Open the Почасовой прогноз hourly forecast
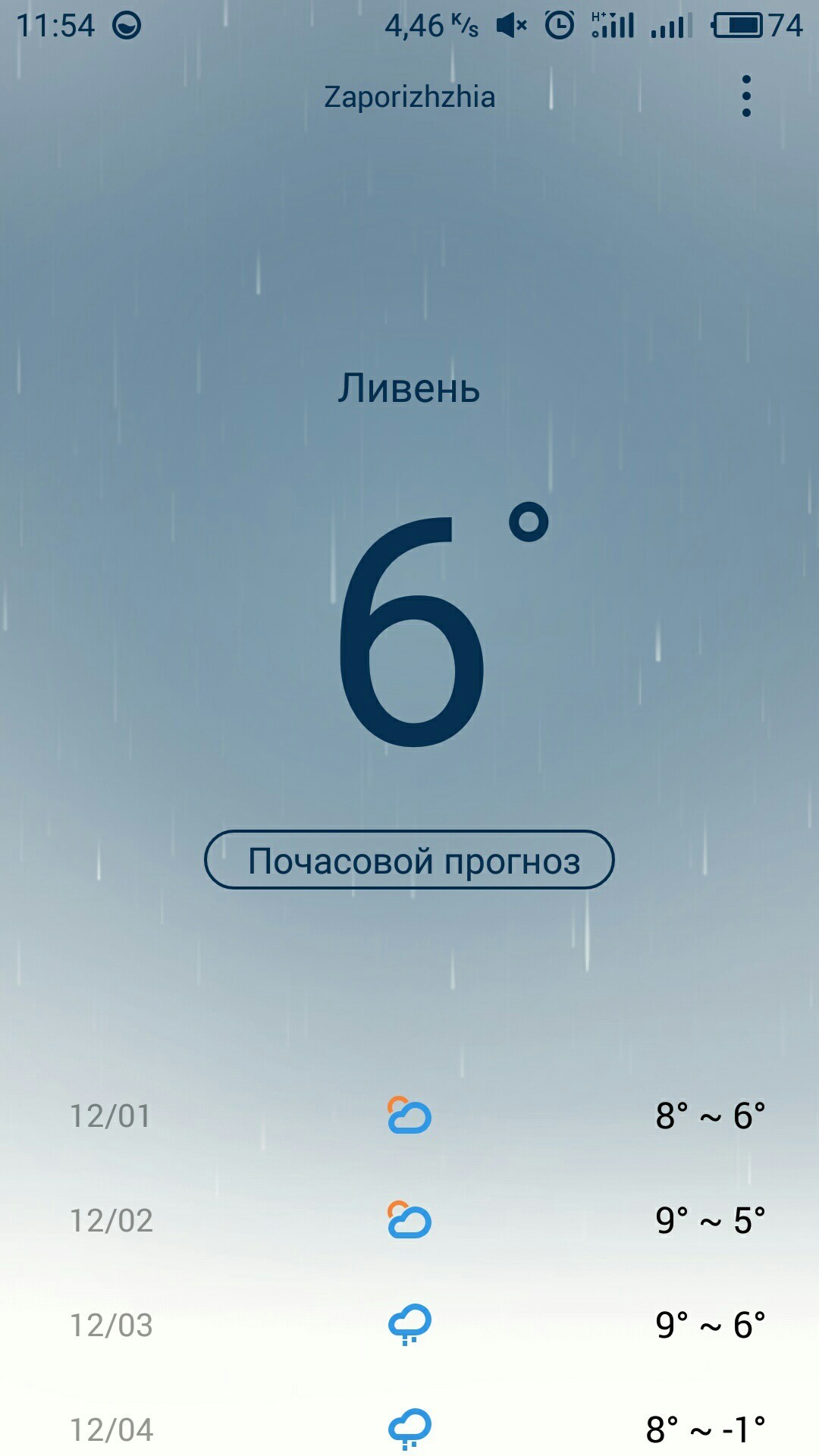The width and height of the screenshot is (819, 1456). pos(409,860)
